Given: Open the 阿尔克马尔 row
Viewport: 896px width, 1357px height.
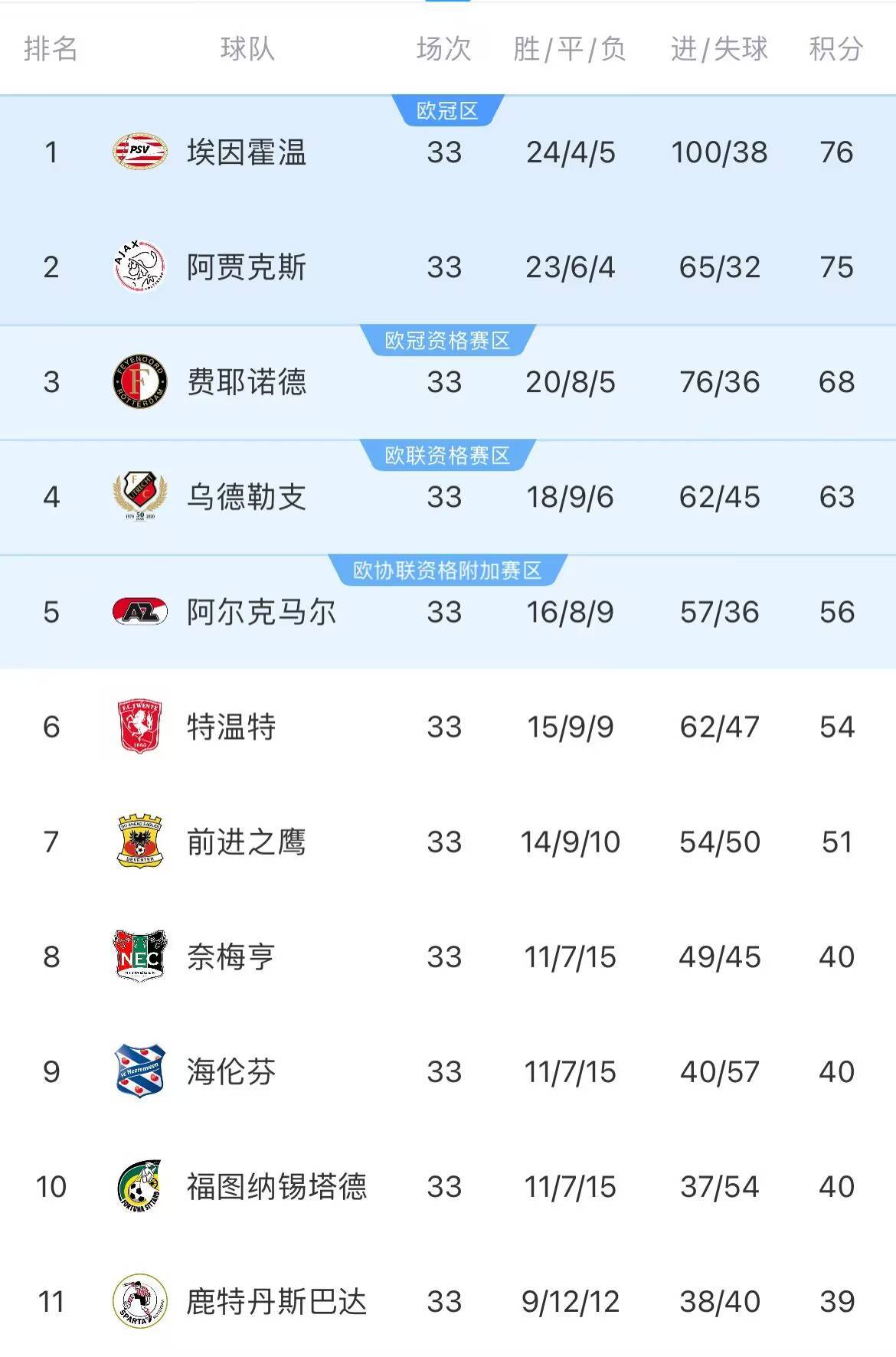Looking at the screenshot, I should coord(260,612).
